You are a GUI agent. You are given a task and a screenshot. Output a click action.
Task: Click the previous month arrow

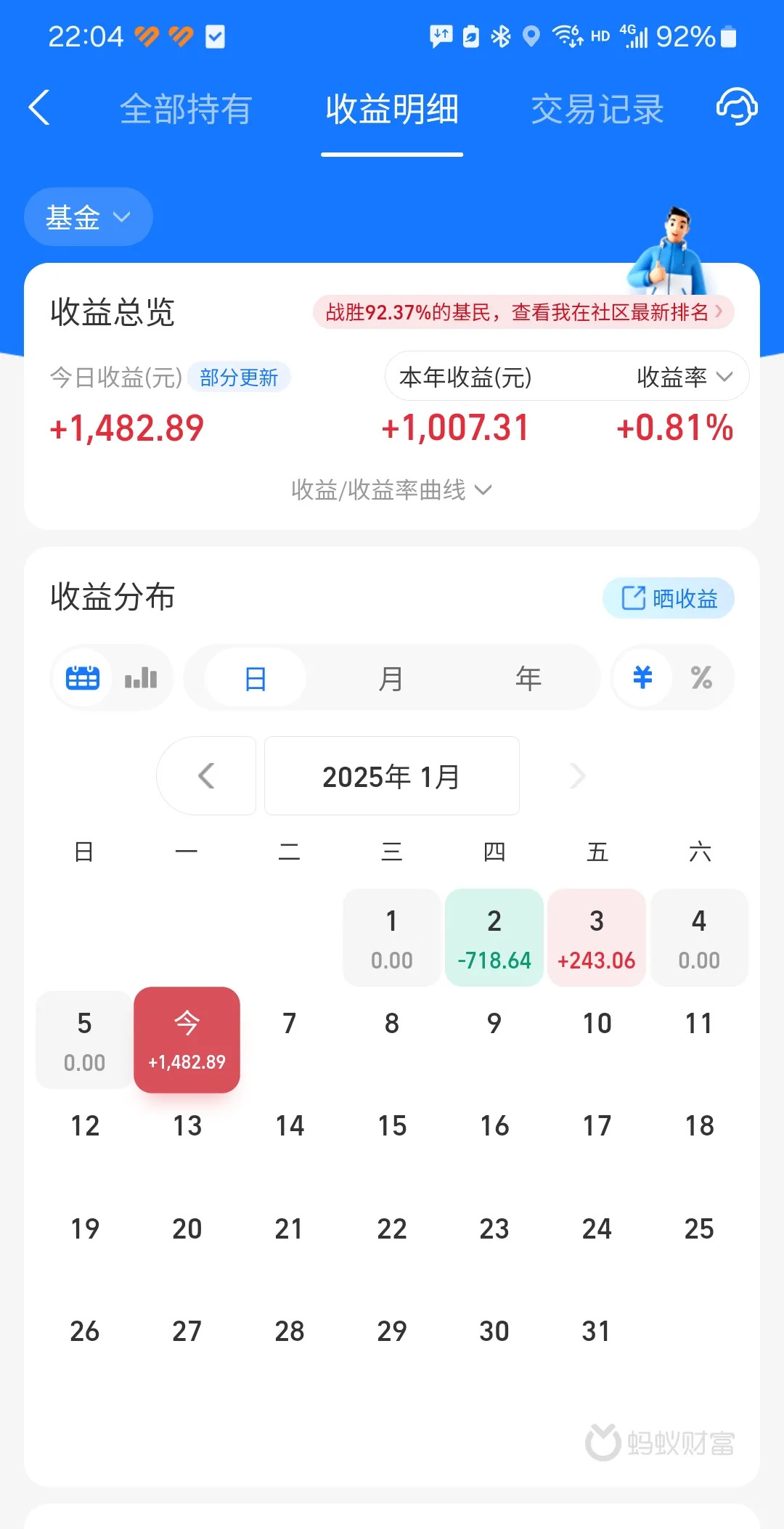pos(206,775)
